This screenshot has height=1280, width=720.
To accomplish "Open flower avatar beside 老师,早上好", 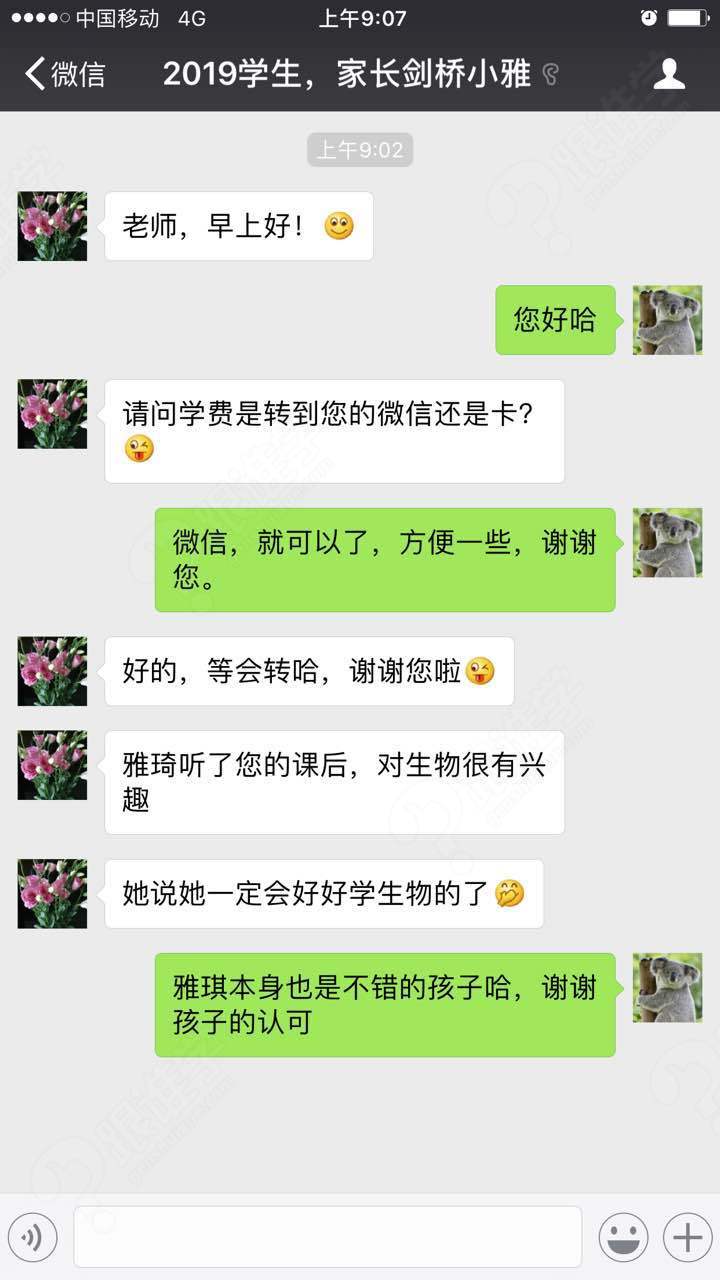I will coord(52,227).
